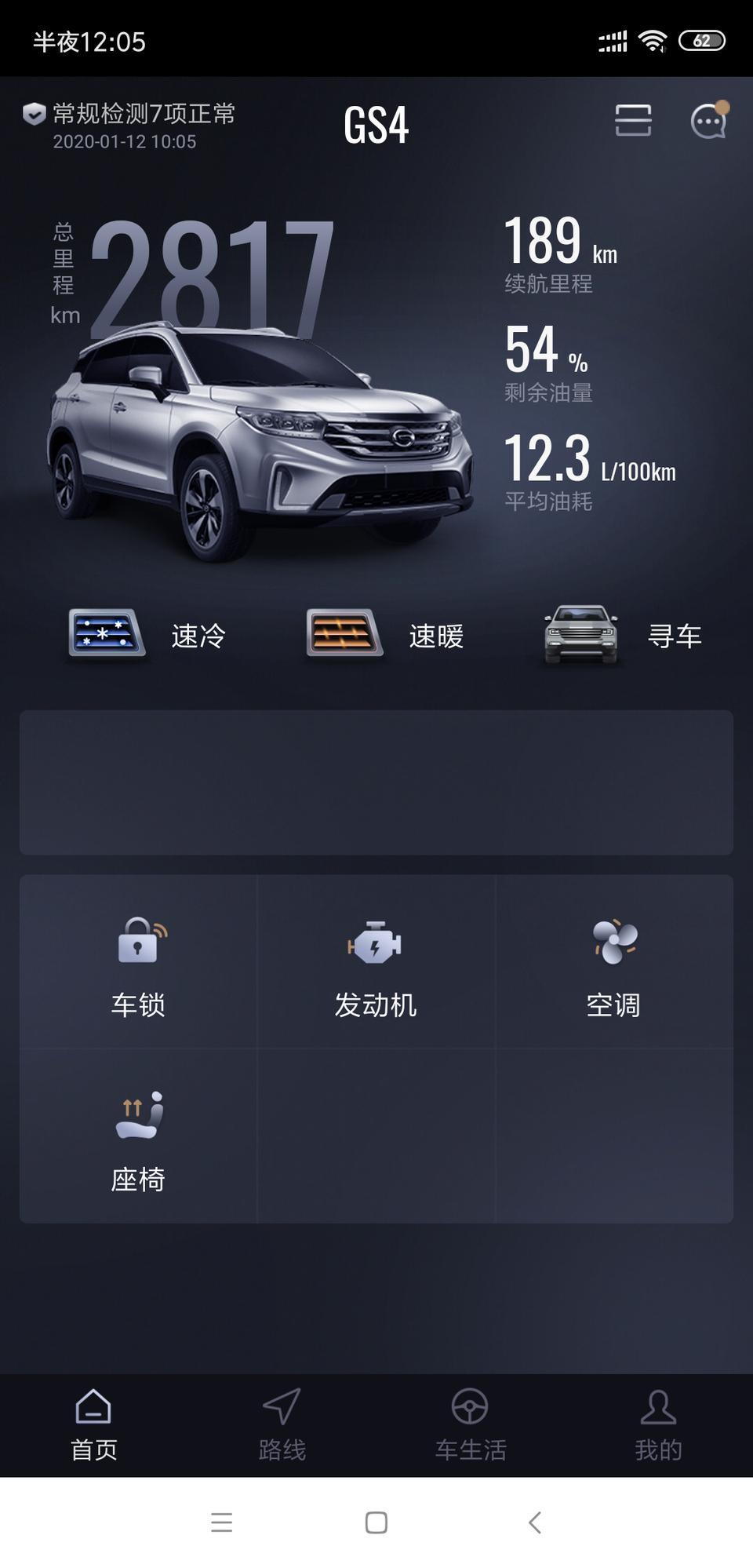The image size is (753, 1568).
Task: Tap 寻车 to find the car
Action: (x=623, y=635)
